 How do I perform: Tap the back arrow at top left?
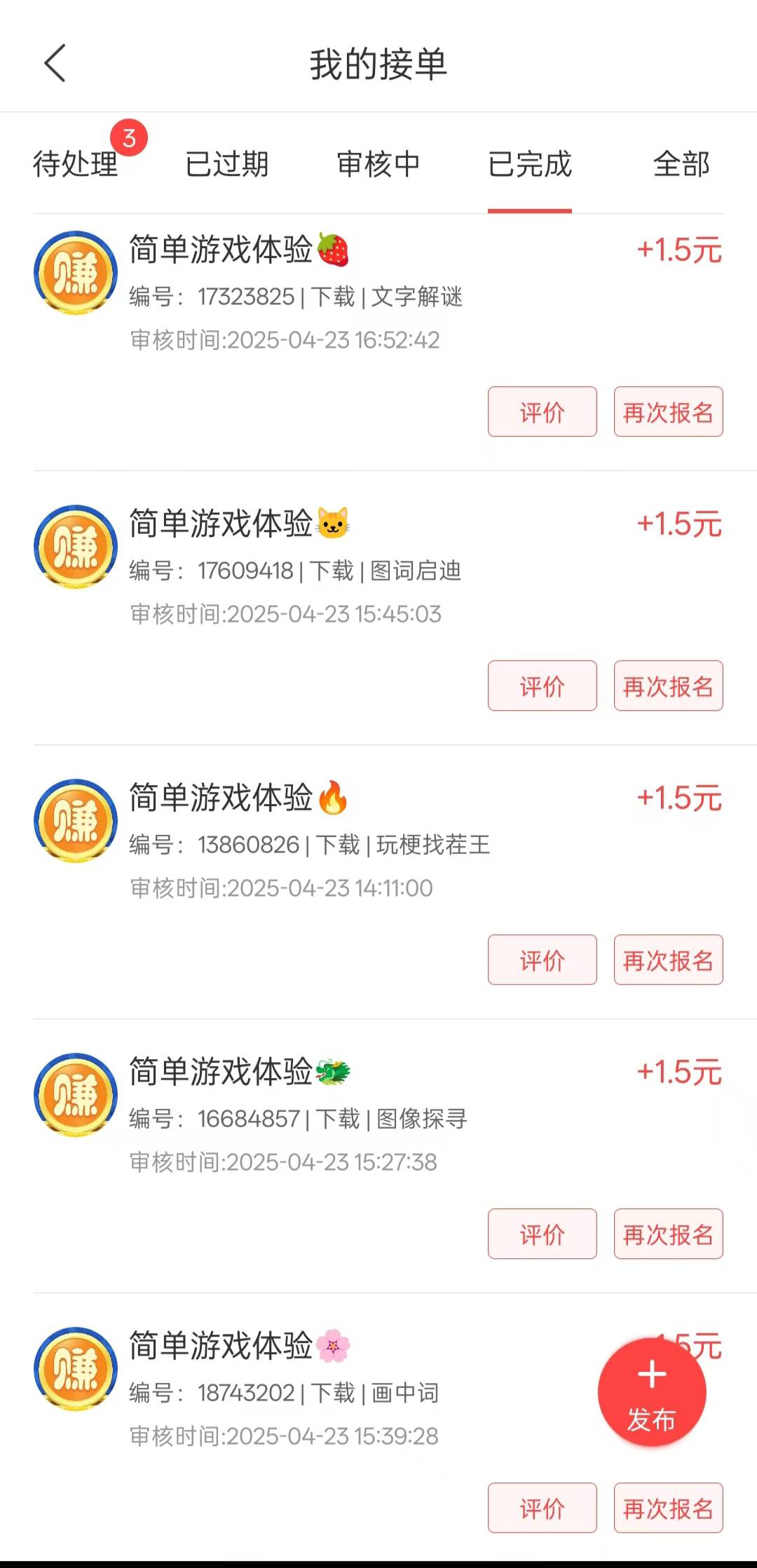click(55, 63)
